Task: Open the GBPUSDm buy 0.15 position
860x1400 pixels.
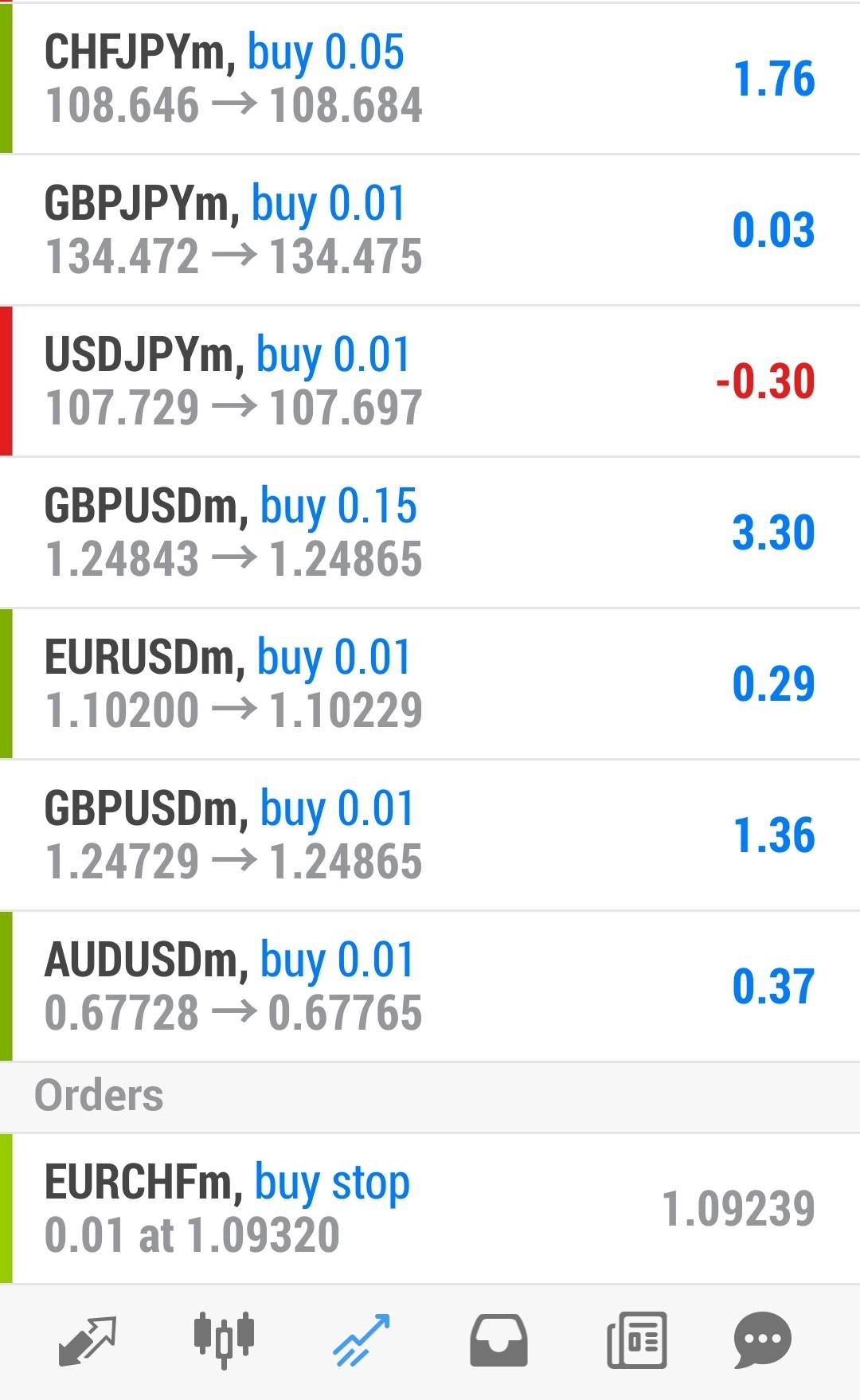Action: [430, 532]
